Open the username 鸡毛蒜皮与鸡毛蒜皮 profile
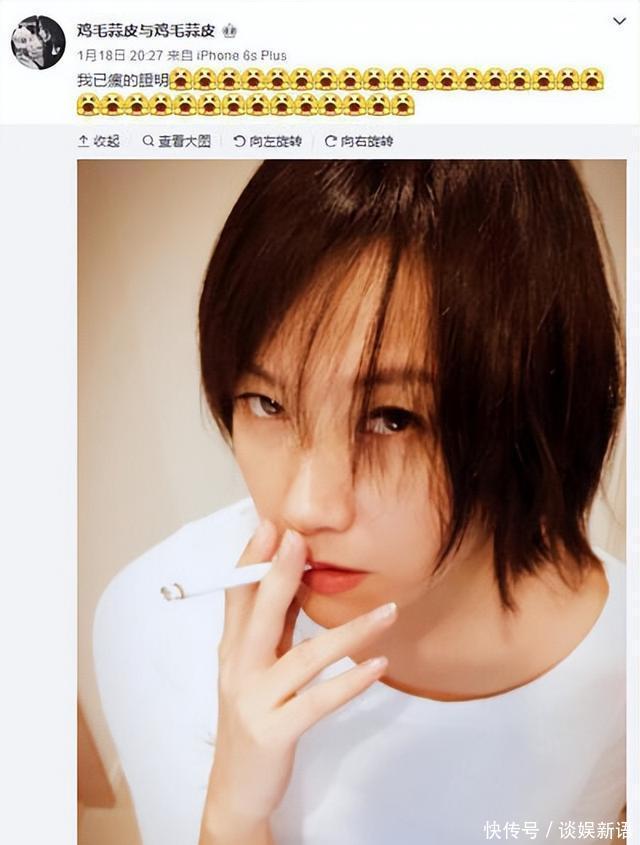 point(146,31)
